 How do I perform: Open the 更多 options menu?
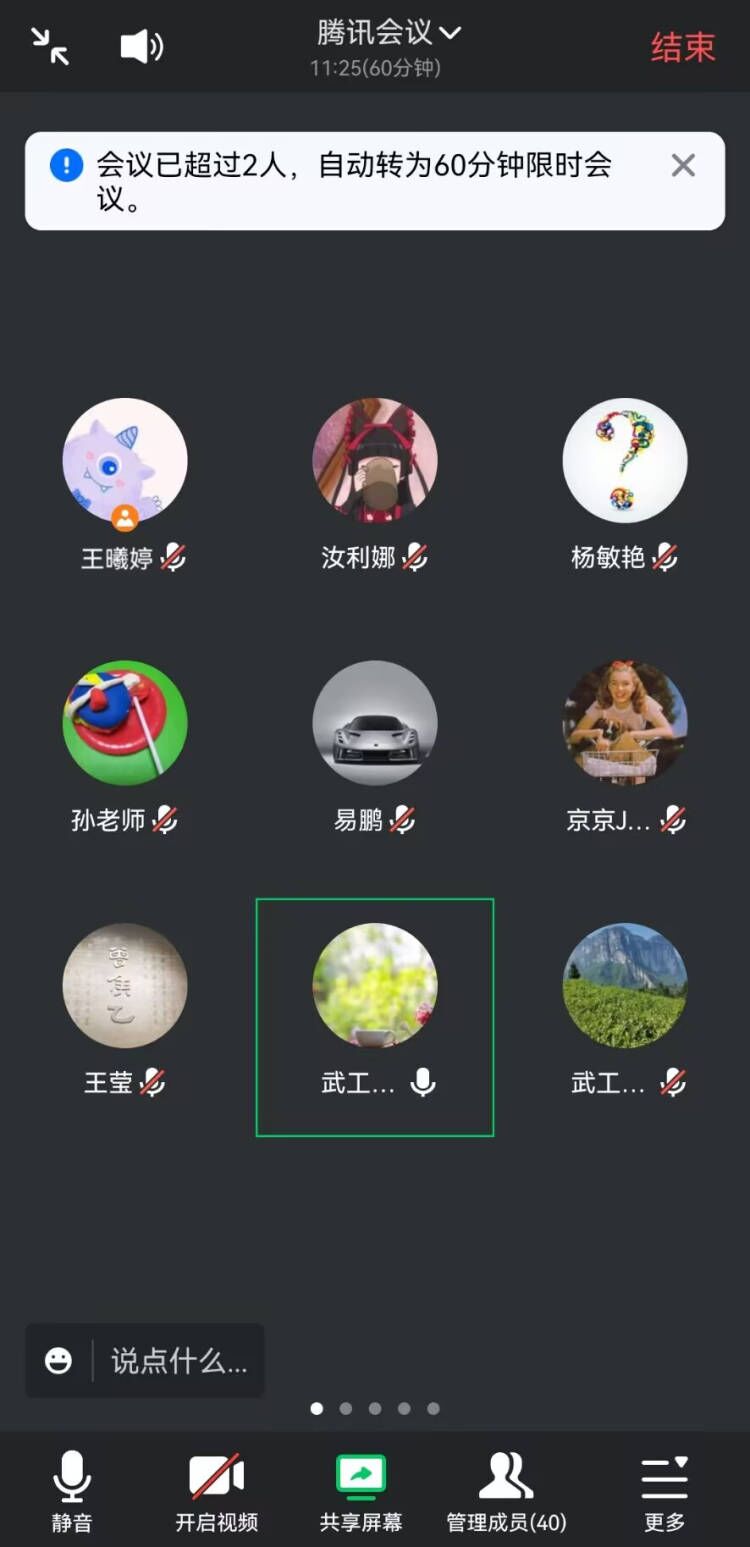[665, 1490]
